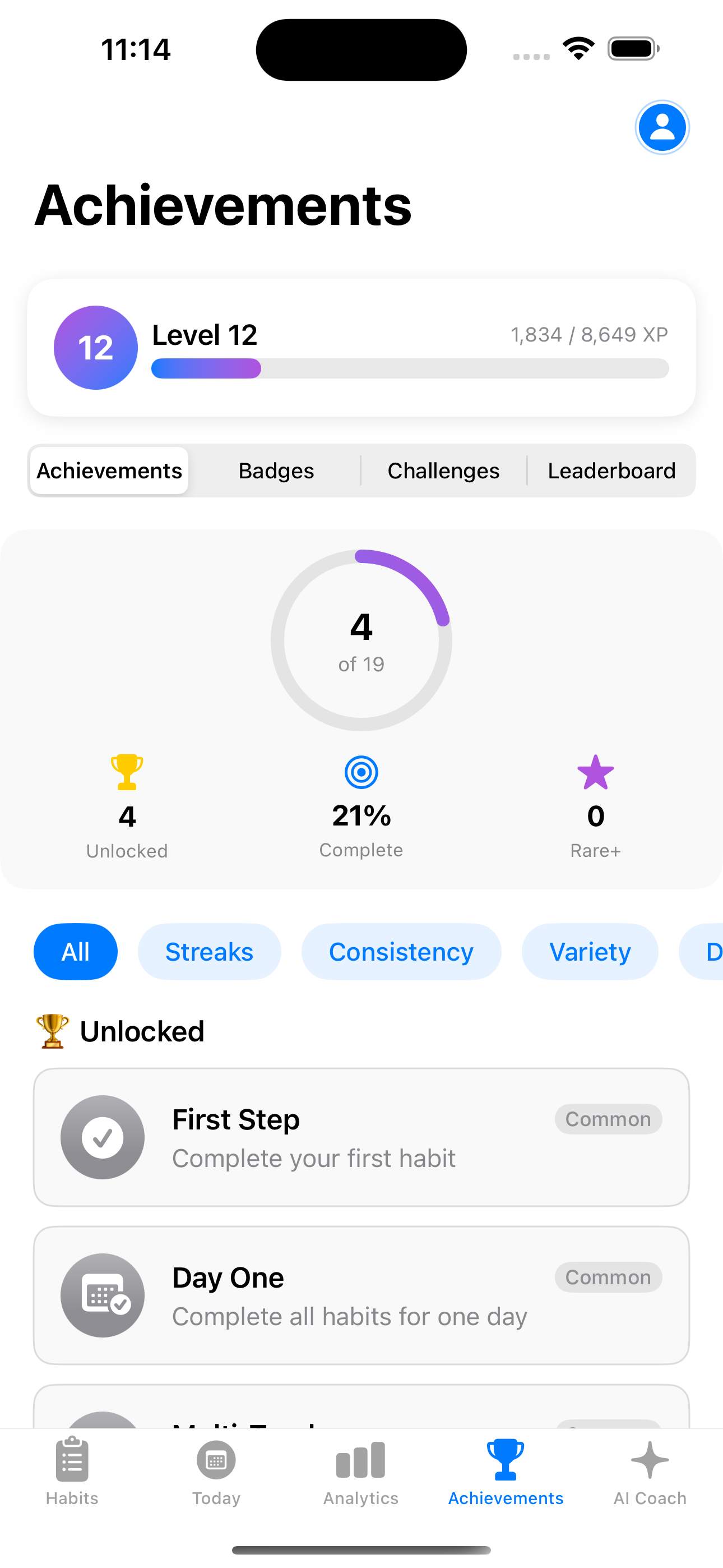723x1568 pixels.
Task: Select the Achievements segment
Action: click(109, 471)
